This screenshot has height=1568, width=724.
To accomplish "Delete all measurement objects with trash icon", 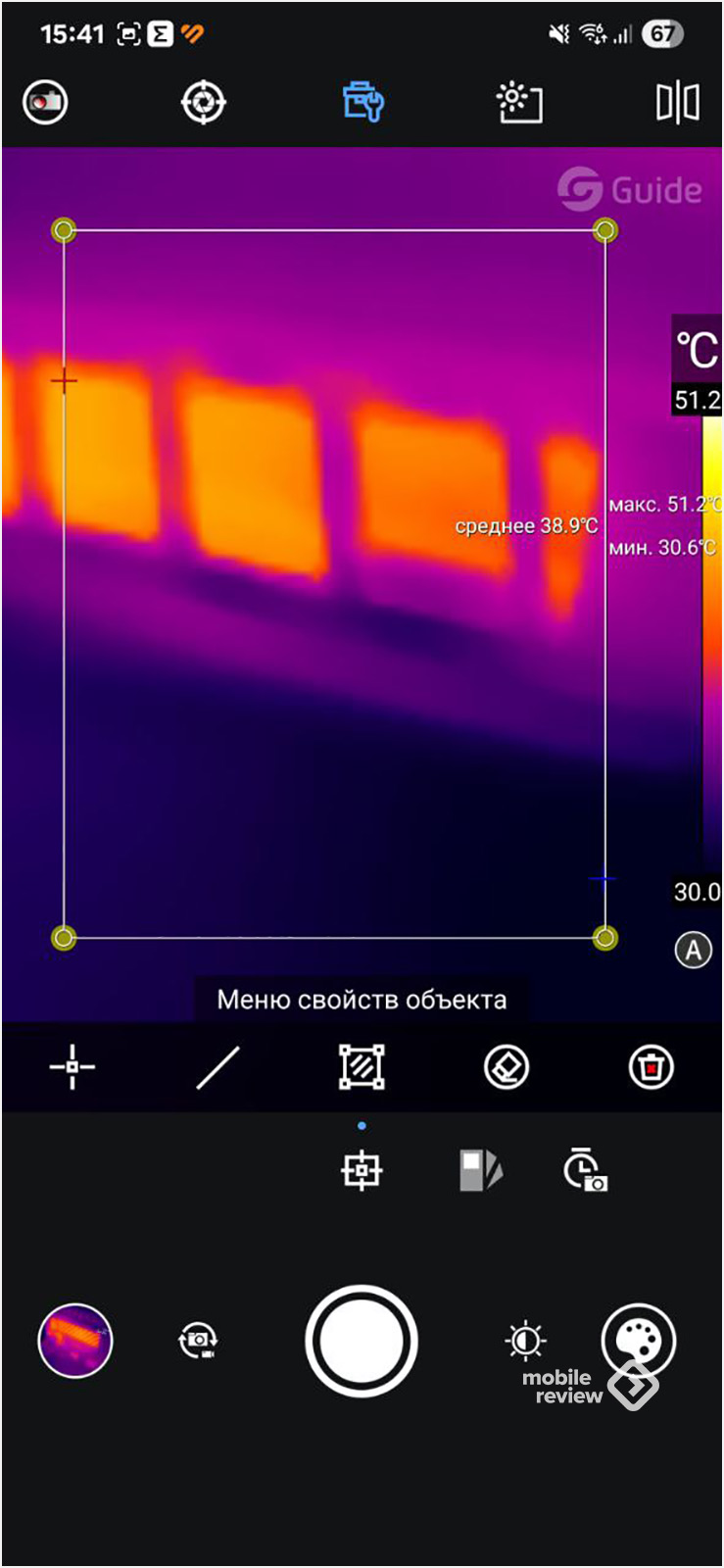I will coord(651,1066).
